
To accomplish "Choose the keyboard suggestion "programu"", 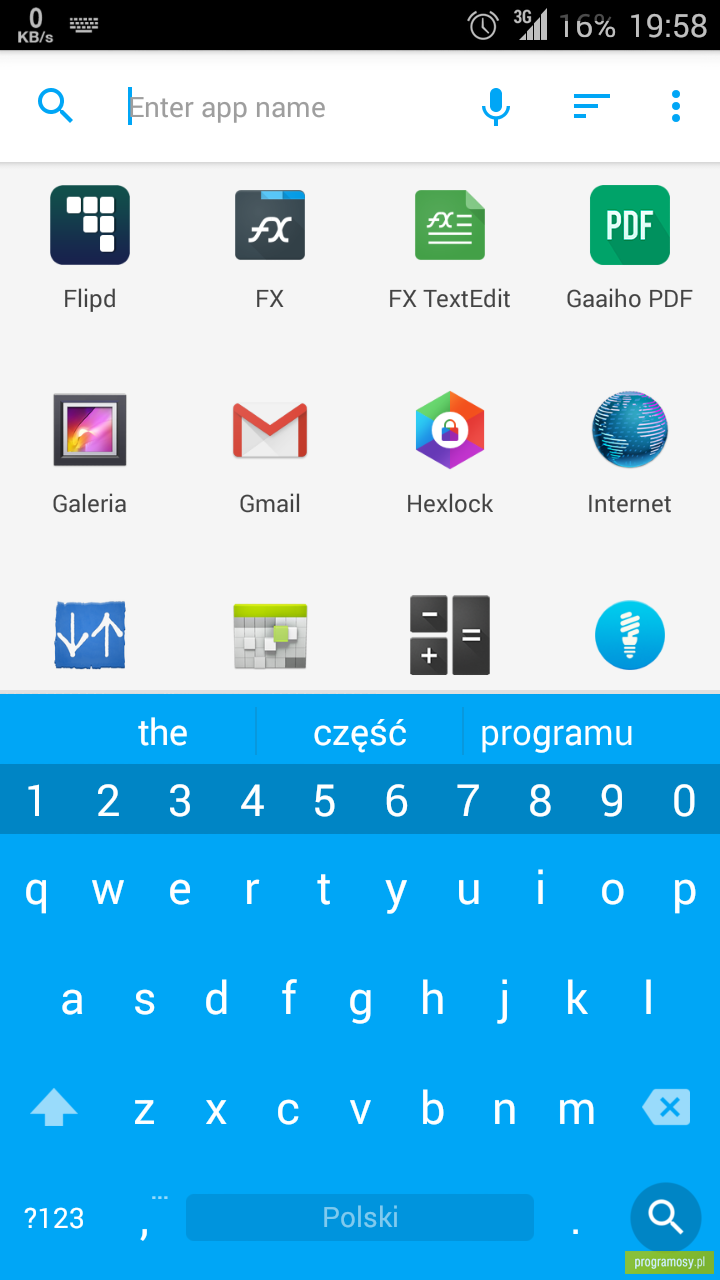I will [557, 733].
